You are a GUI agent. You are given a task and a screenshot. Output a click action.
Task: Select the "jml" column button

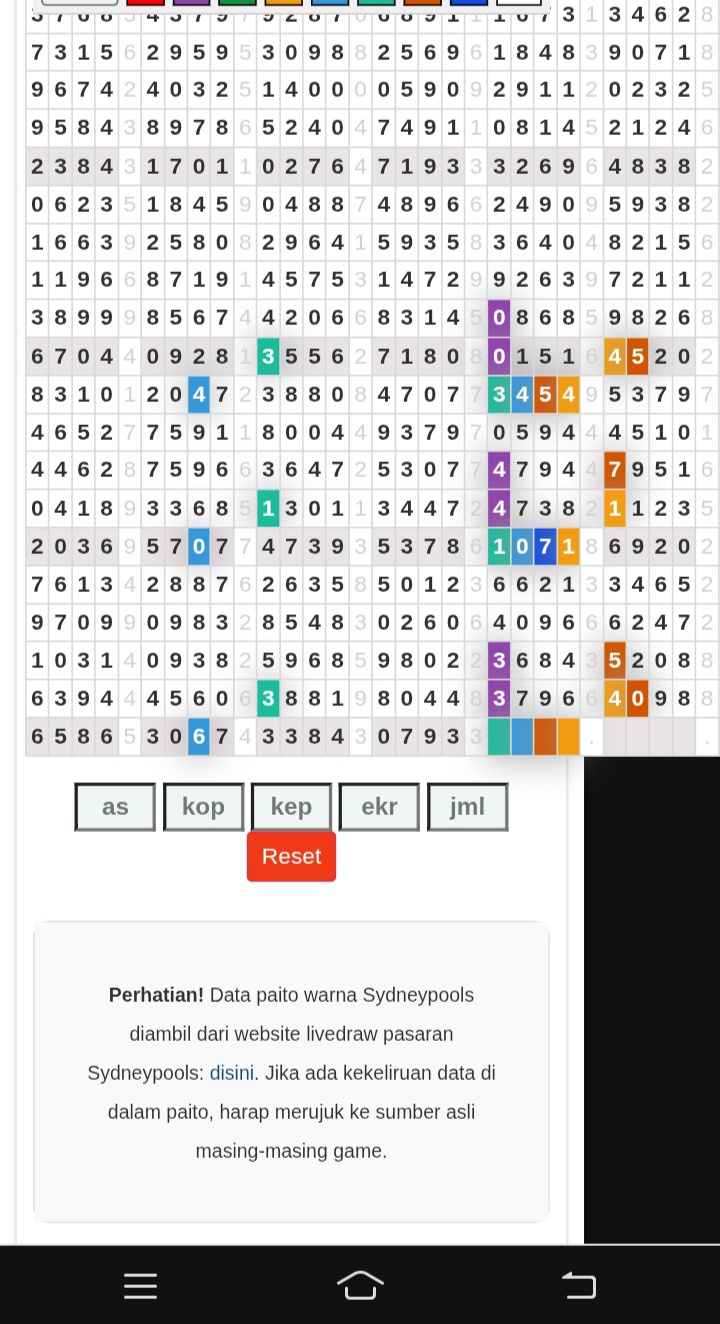(x=467, y=807)
